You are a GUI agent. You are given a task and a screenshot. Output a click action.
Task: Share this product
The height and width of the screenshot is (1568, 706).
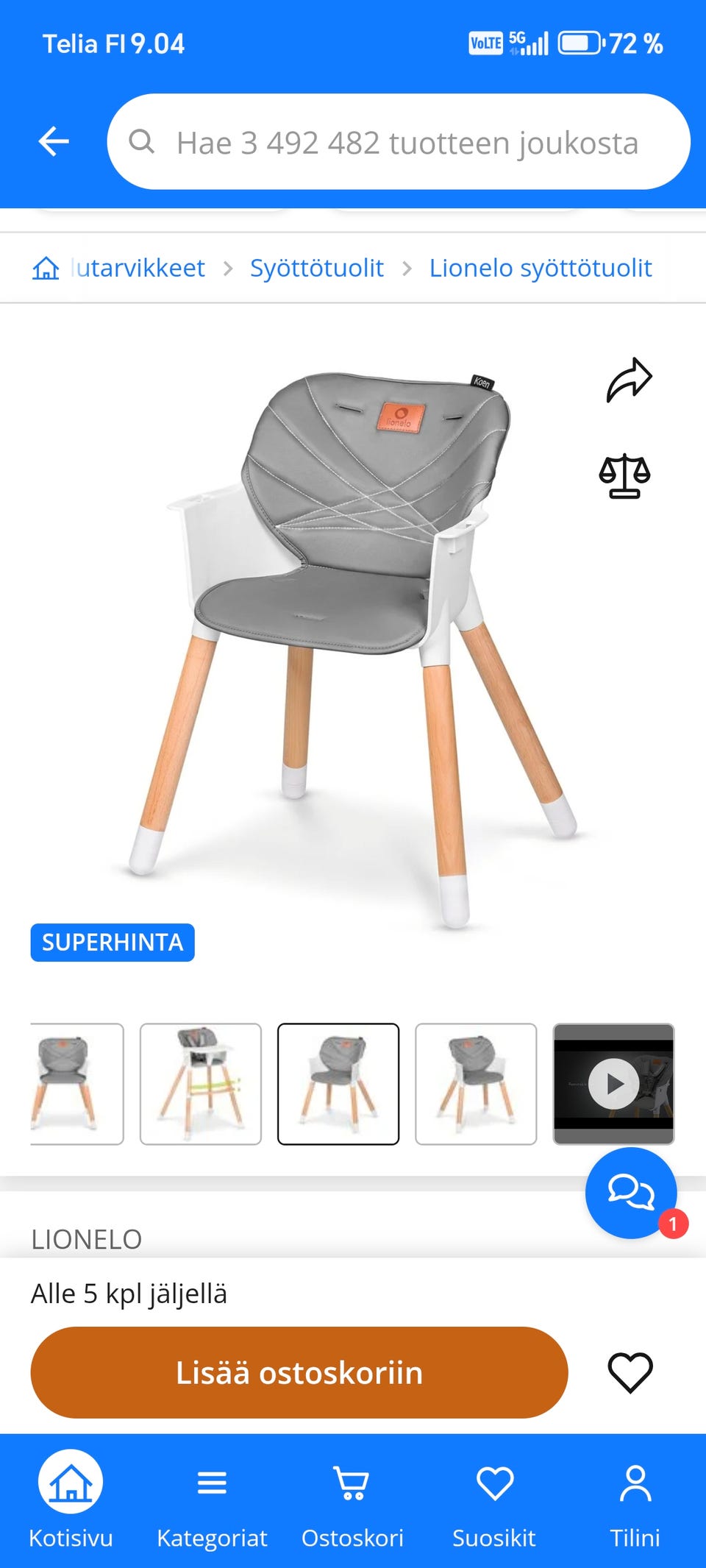tap(629, 380)
